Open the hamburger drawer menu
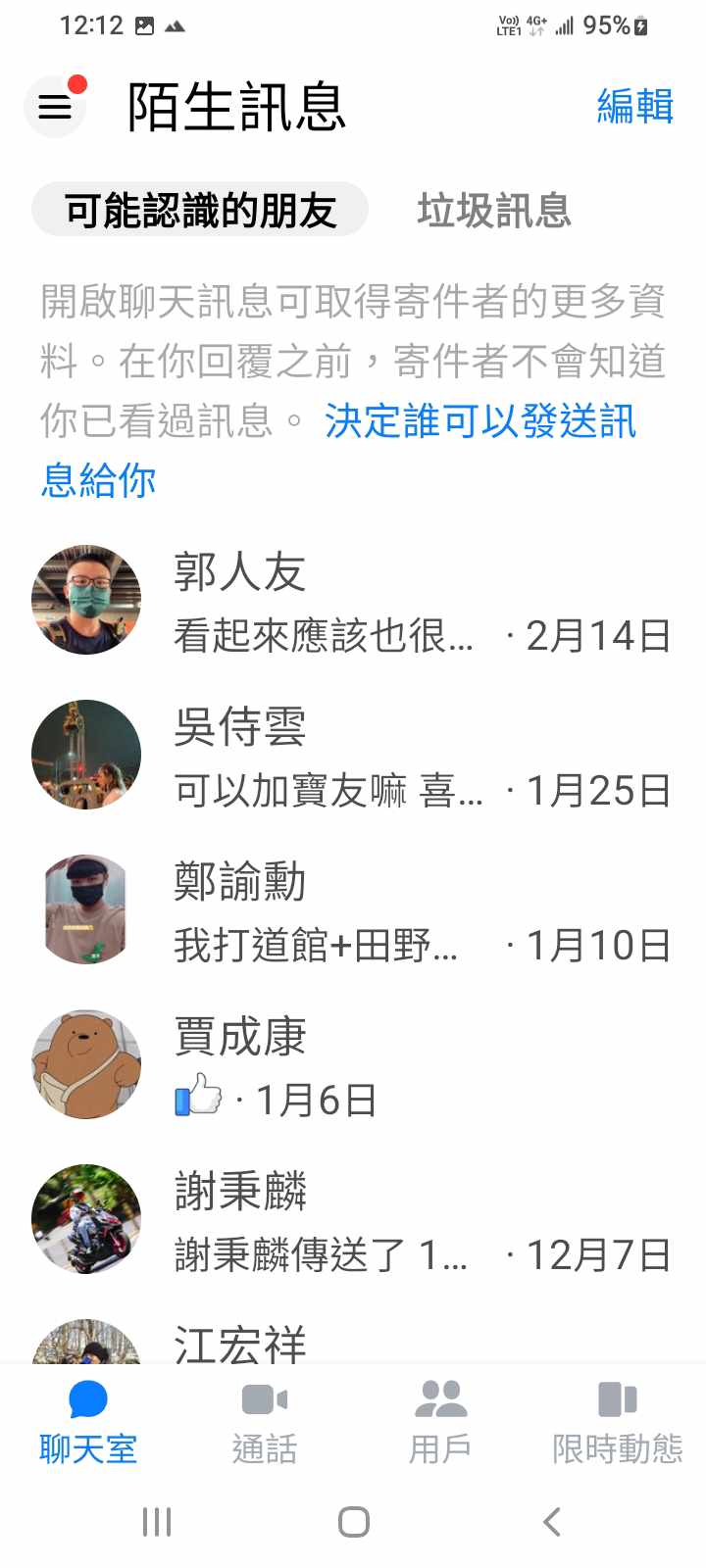 coord(55,106)
